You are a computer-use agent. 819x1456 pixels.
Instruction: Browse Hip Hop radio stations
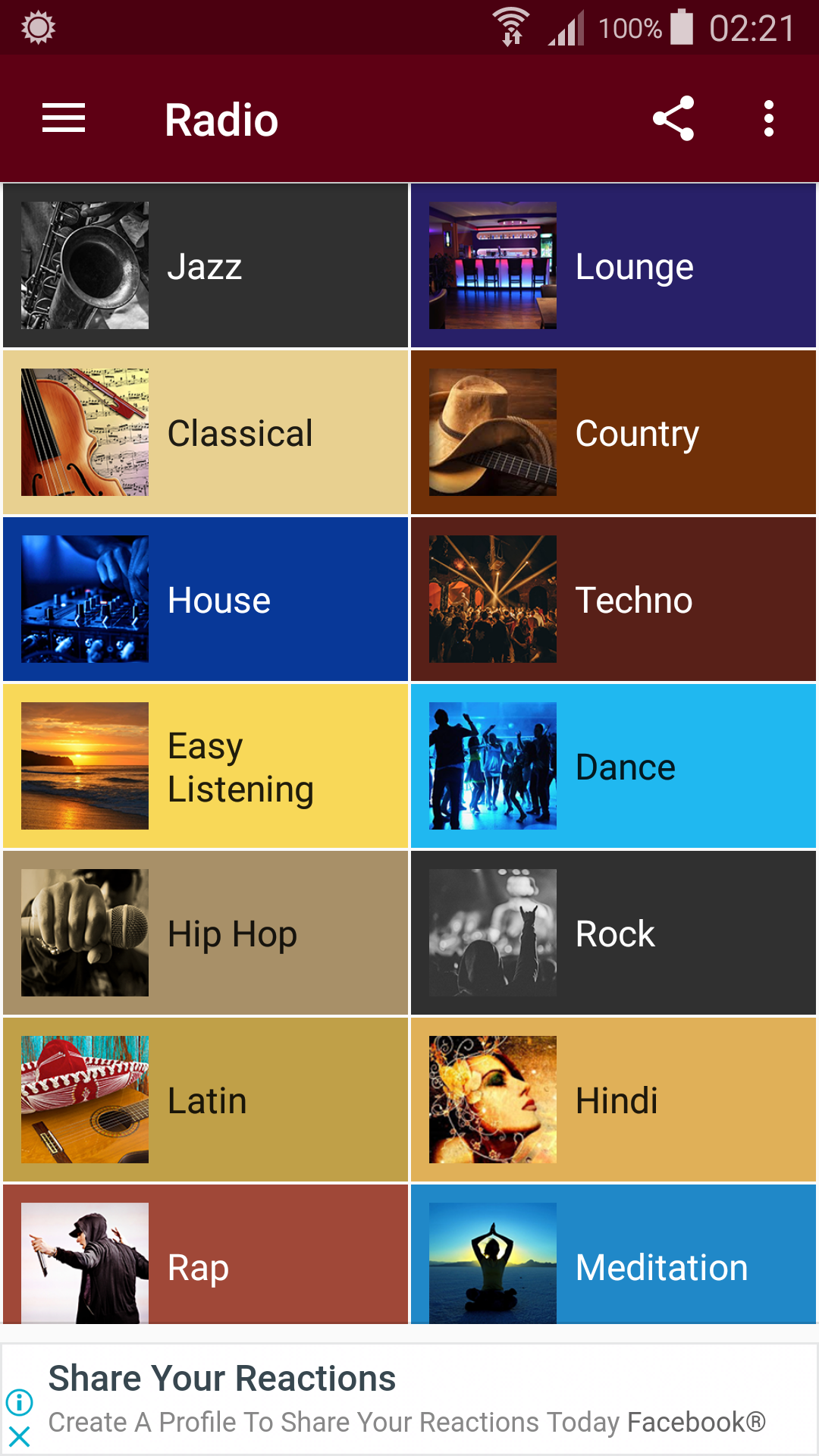click(206, 933)
